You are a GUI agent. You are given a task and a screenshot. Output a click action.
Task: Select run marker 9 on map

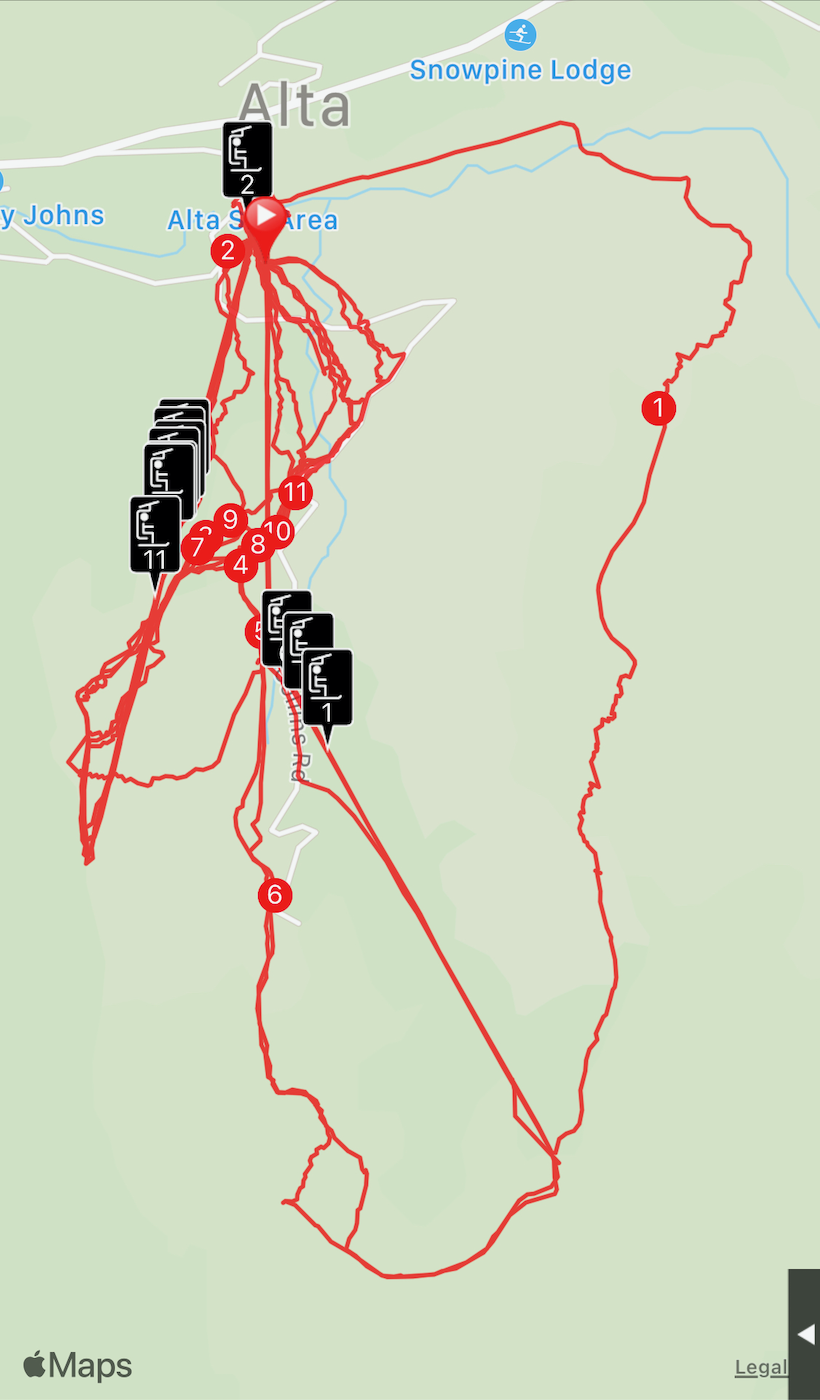pyautogui.click(x=230, y=520)
